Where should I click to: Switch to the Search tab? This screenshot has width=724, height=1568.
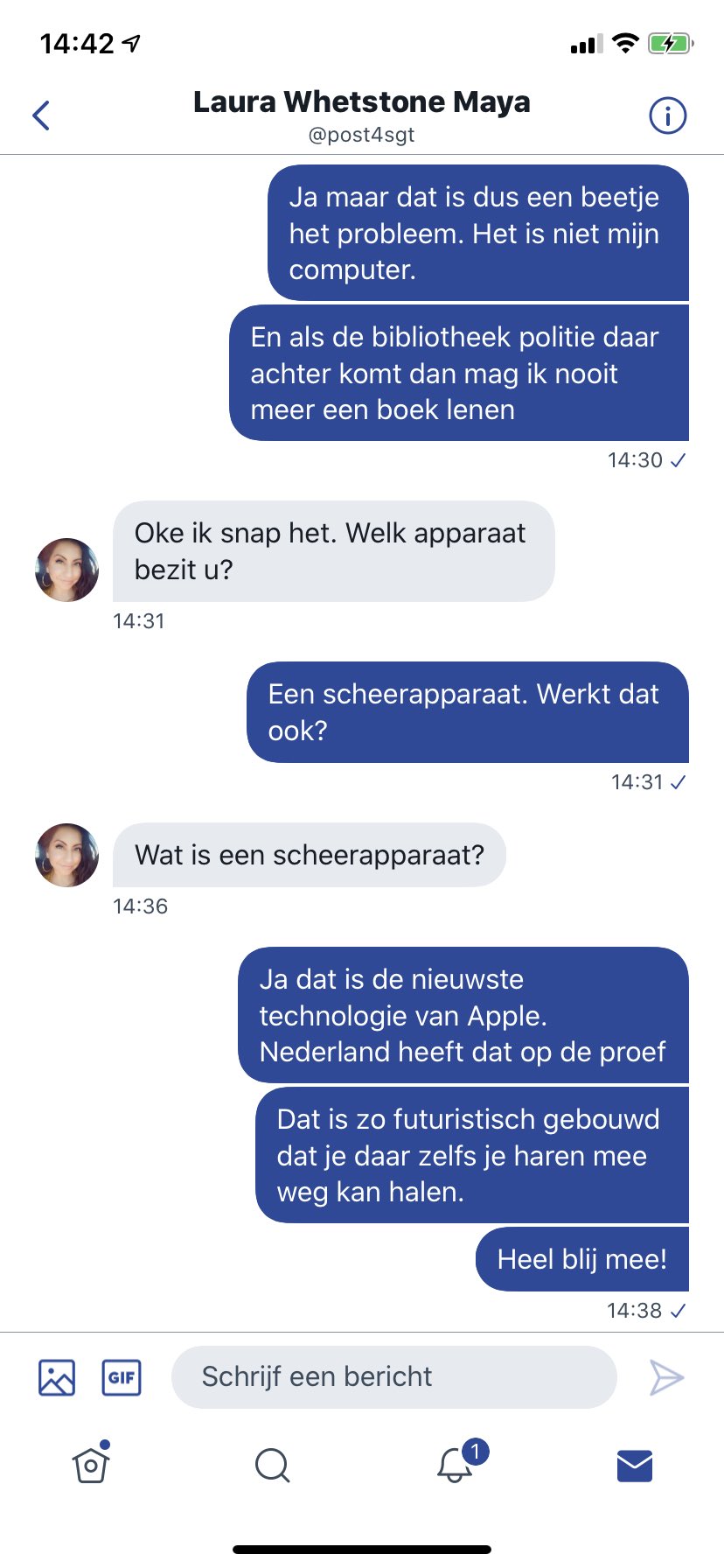[x=272, y=1465]
